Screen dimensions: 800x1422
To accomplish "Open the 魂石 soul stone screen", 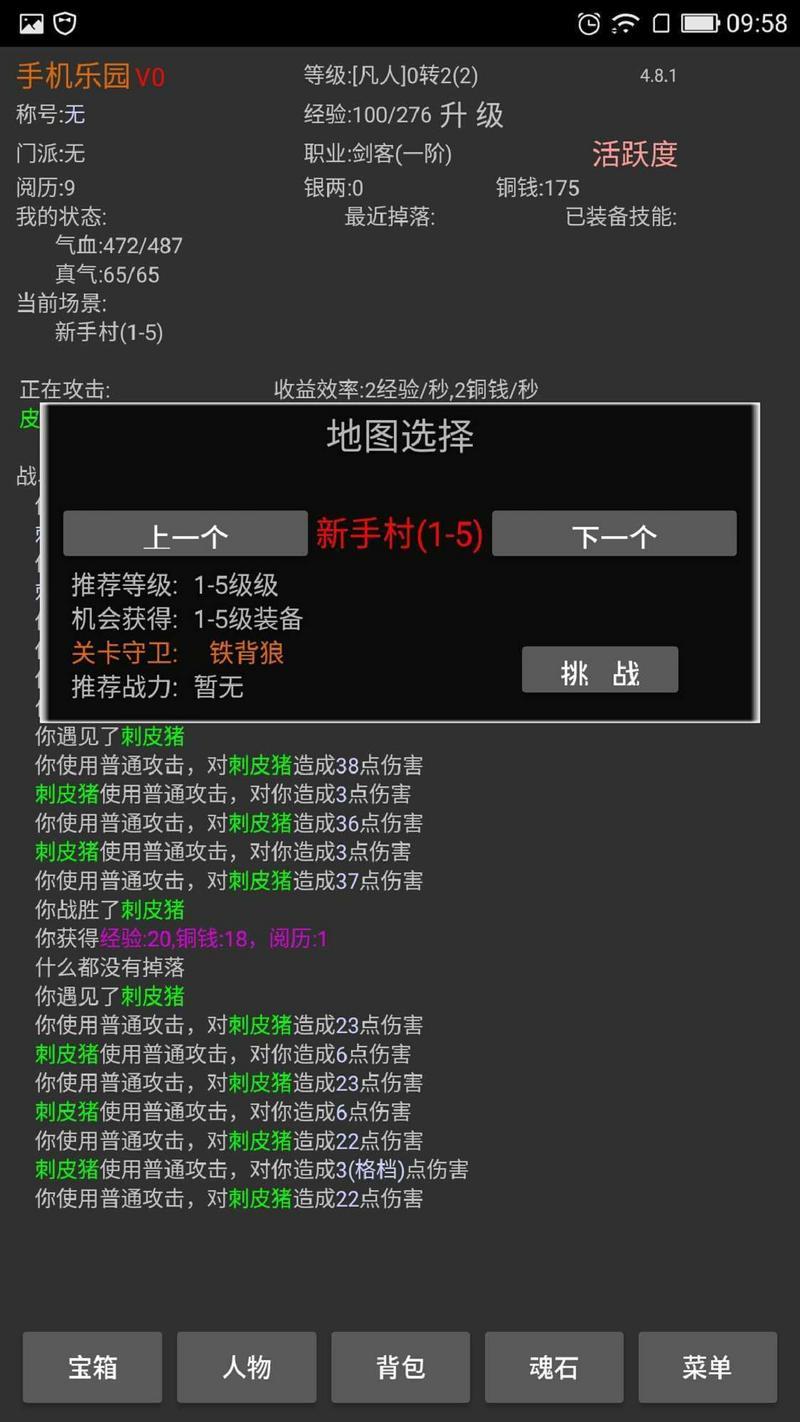I will 554,1367.
